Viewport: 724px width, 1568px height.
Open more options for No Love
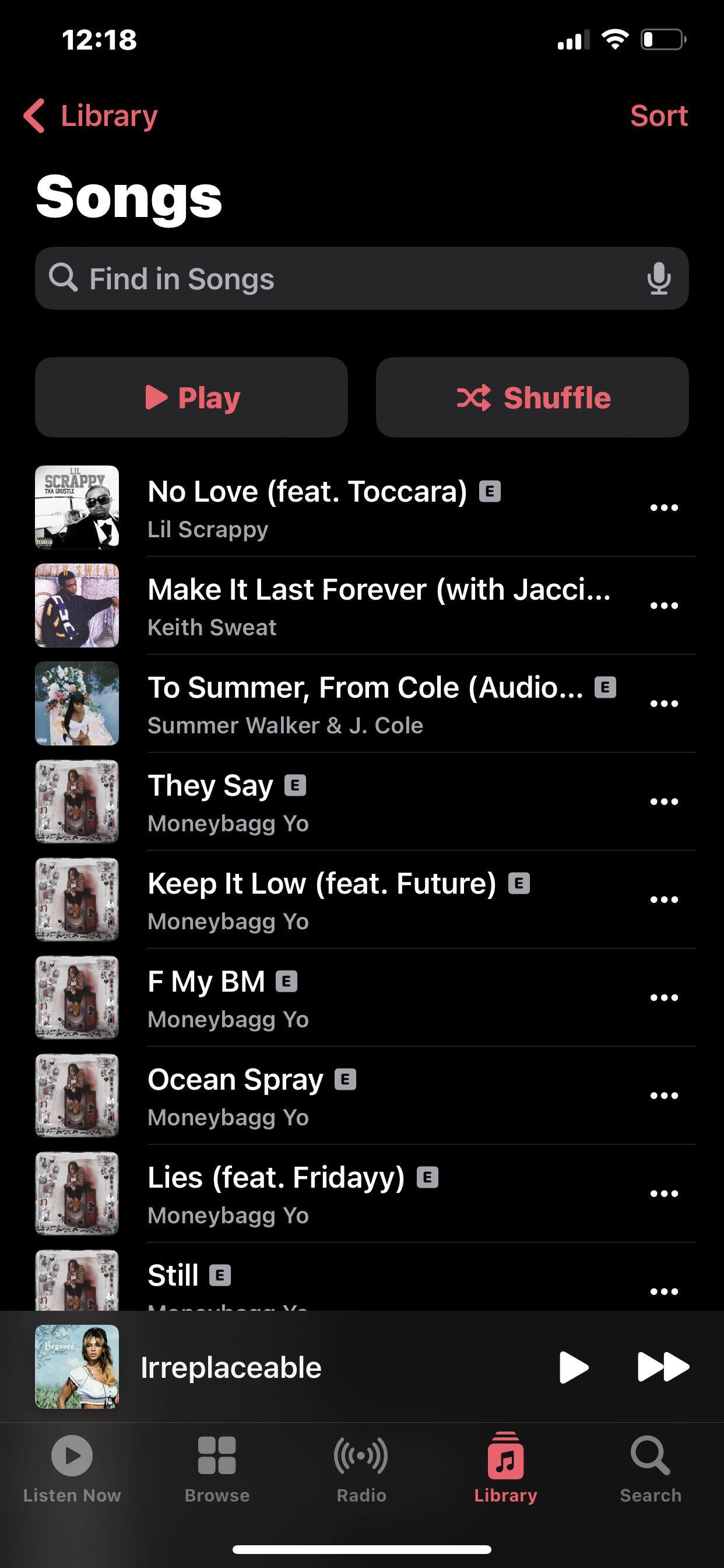point(664,508)
